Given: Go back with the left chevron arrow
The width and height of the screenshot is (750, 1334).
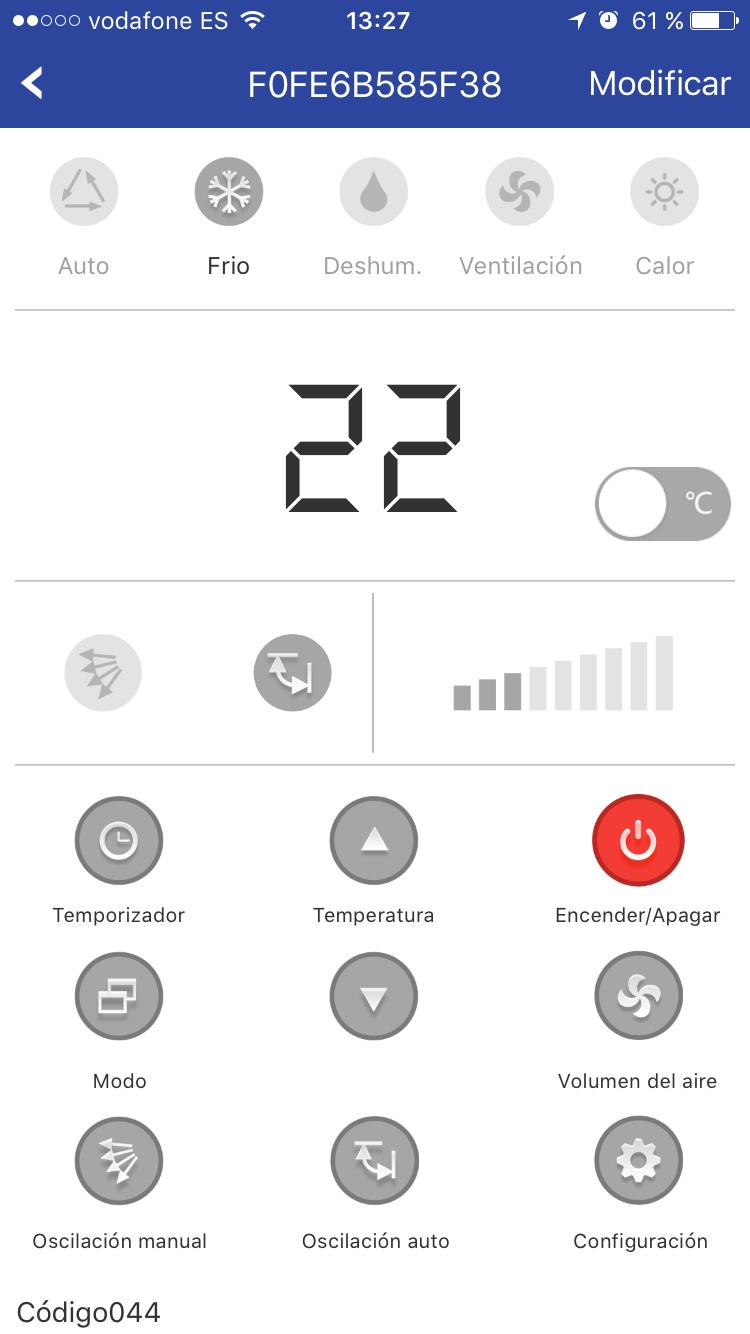Looking at the screenshot, I should coord(32,84).
